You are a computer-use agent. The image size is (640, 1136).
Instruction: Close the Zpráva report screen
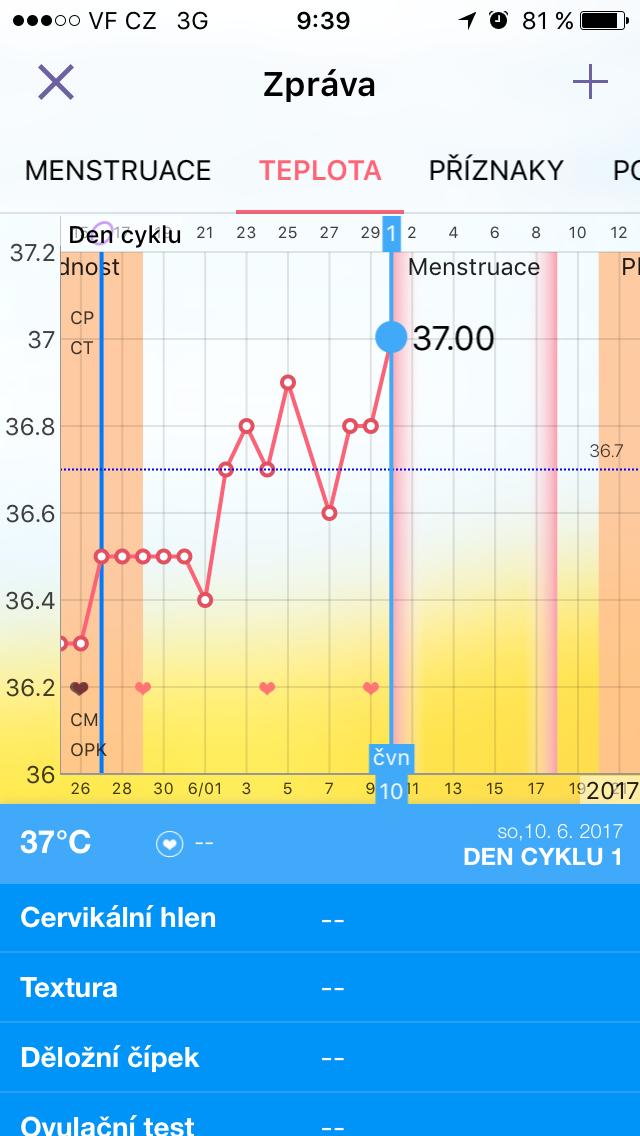[x=56, y=82]
